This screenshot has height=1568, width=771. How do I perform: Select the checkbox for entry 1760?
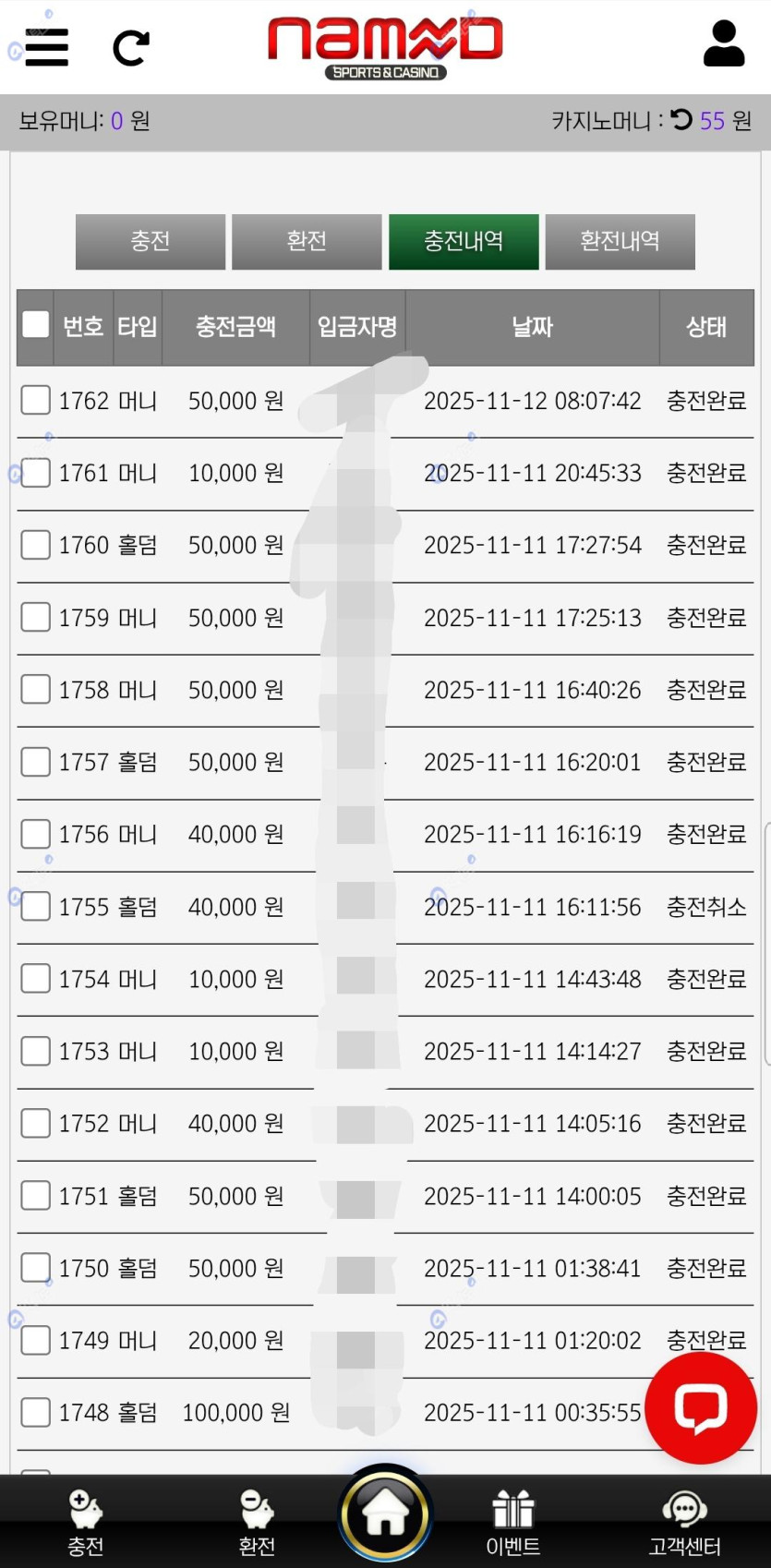click(35, 545)
